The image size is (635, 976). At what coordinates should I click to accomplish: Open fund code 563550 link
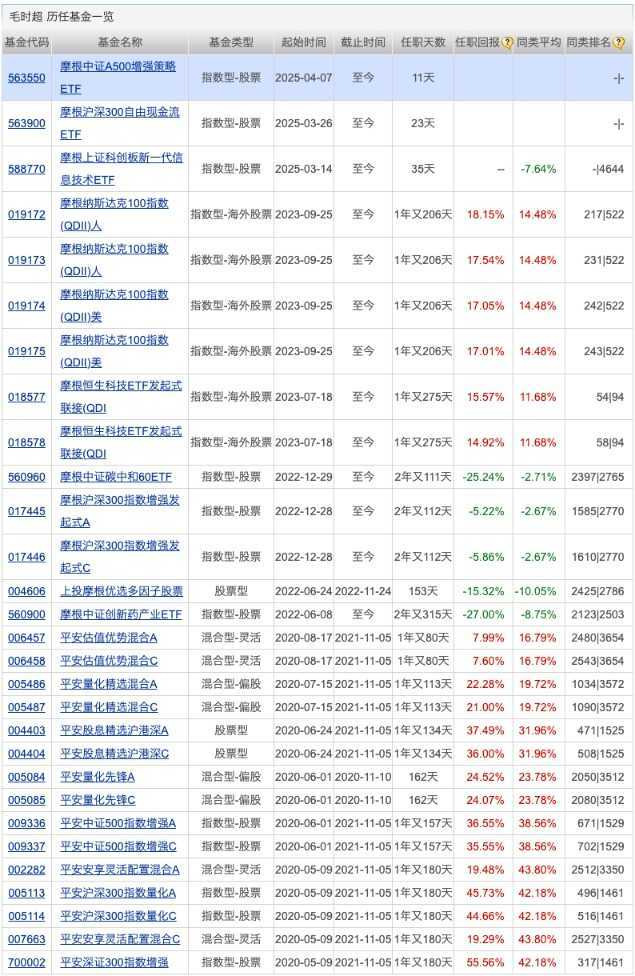coord(27,77)
